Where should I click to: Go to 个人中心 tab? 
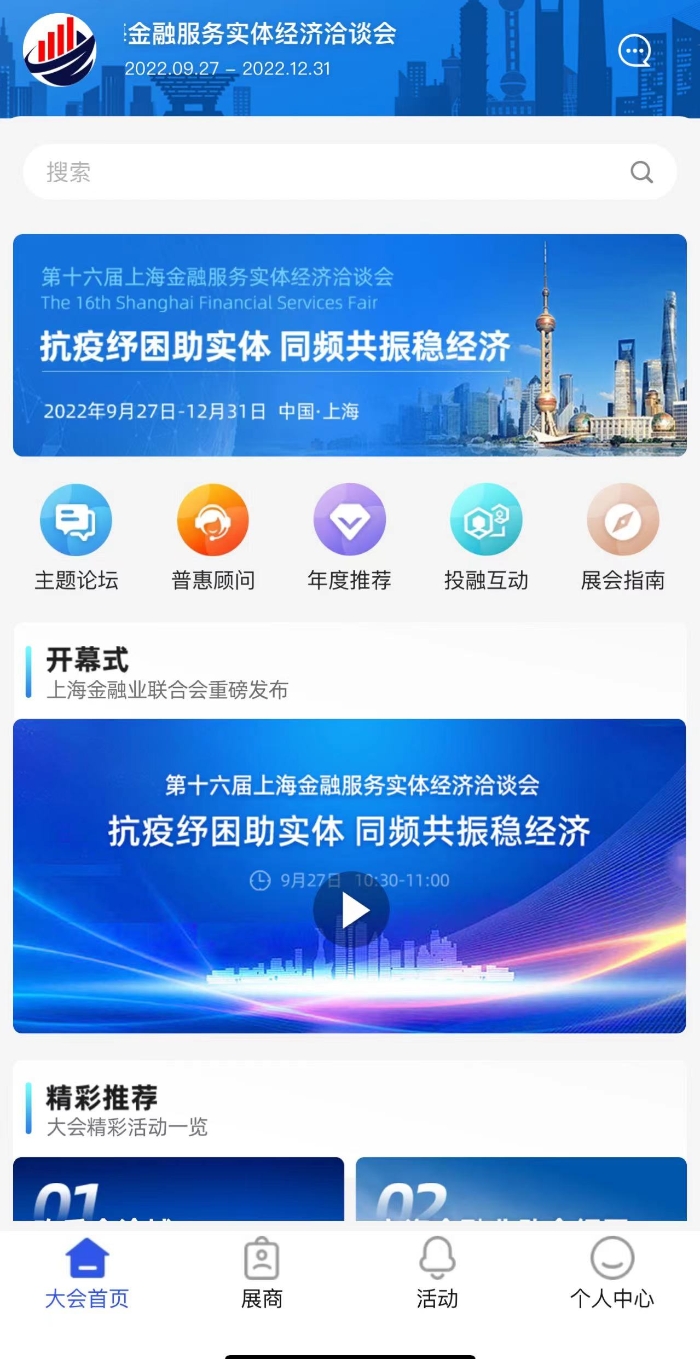pos(612,1274)
